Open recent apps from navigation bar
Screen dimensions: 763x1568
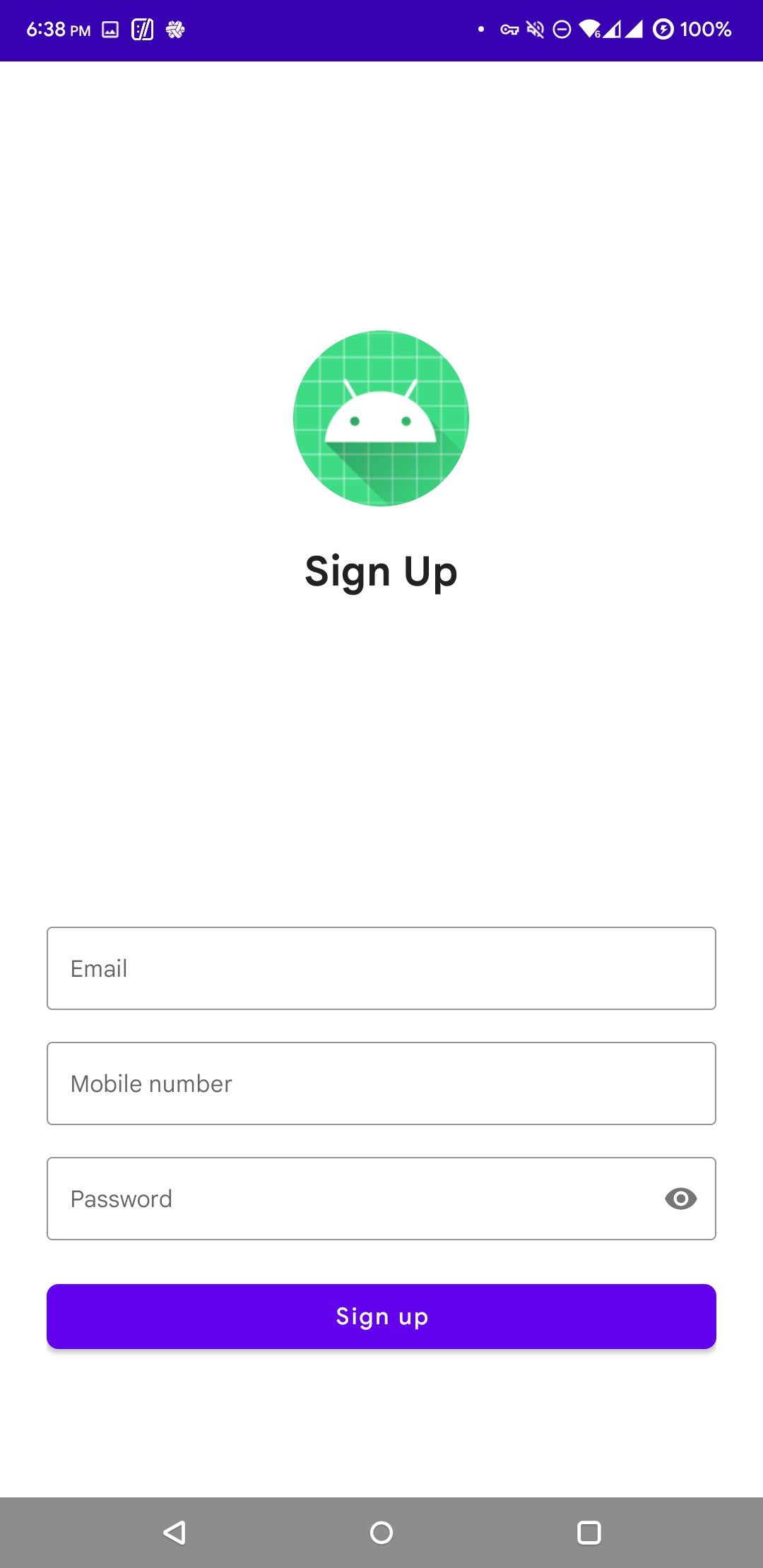point(588,1533)
